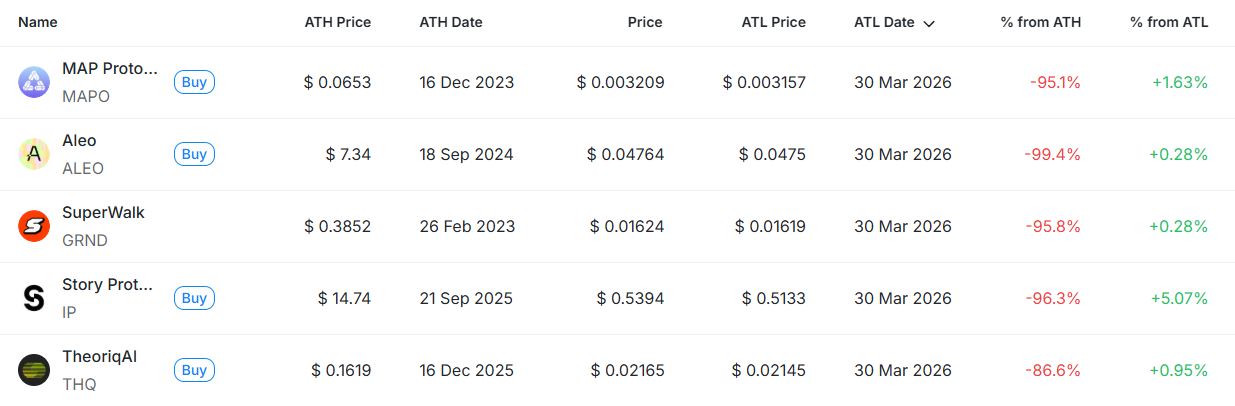
Task: Open Aleo coin details
Action: point(79,141)
